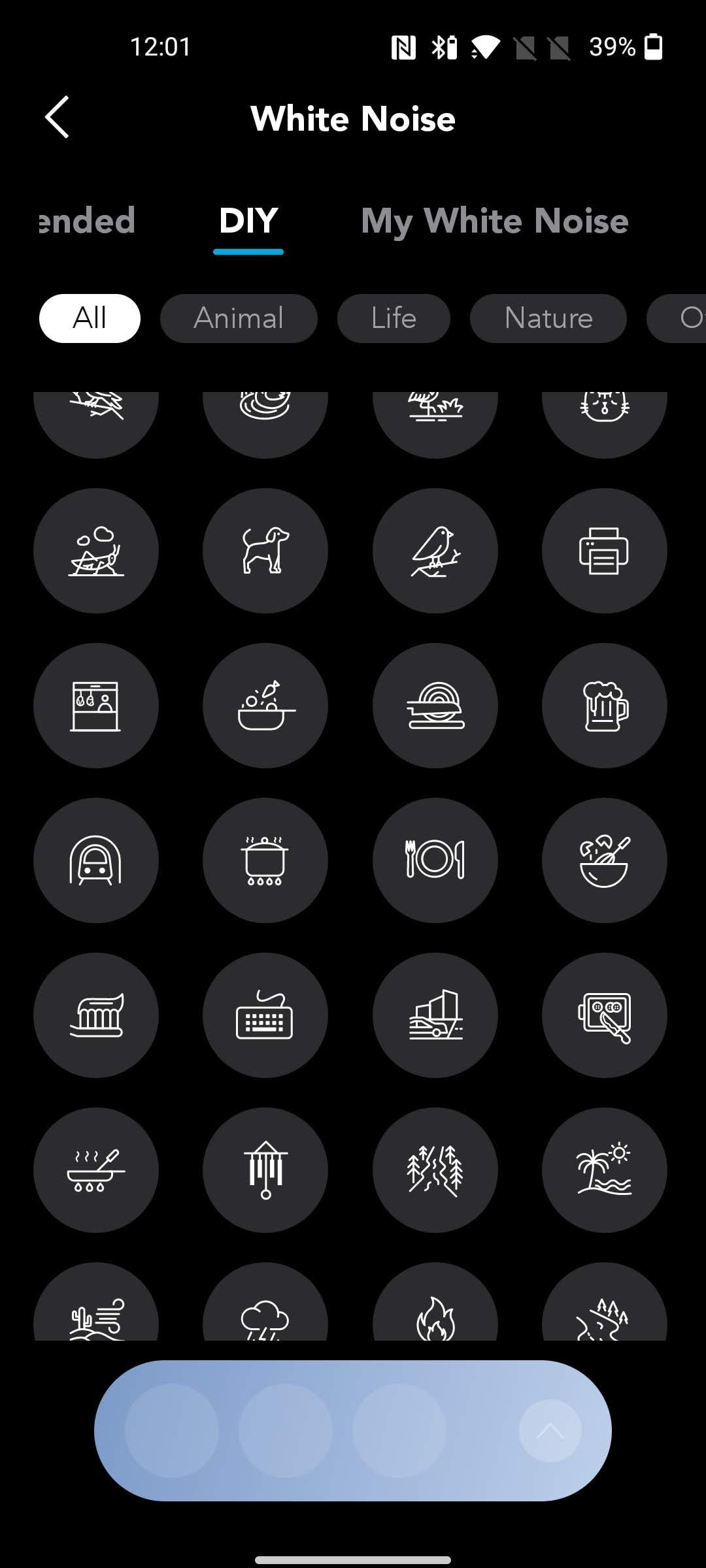Viewport: 706px width, 1568px height.
Task: Go back from White Noise
Action: point(57,118)
